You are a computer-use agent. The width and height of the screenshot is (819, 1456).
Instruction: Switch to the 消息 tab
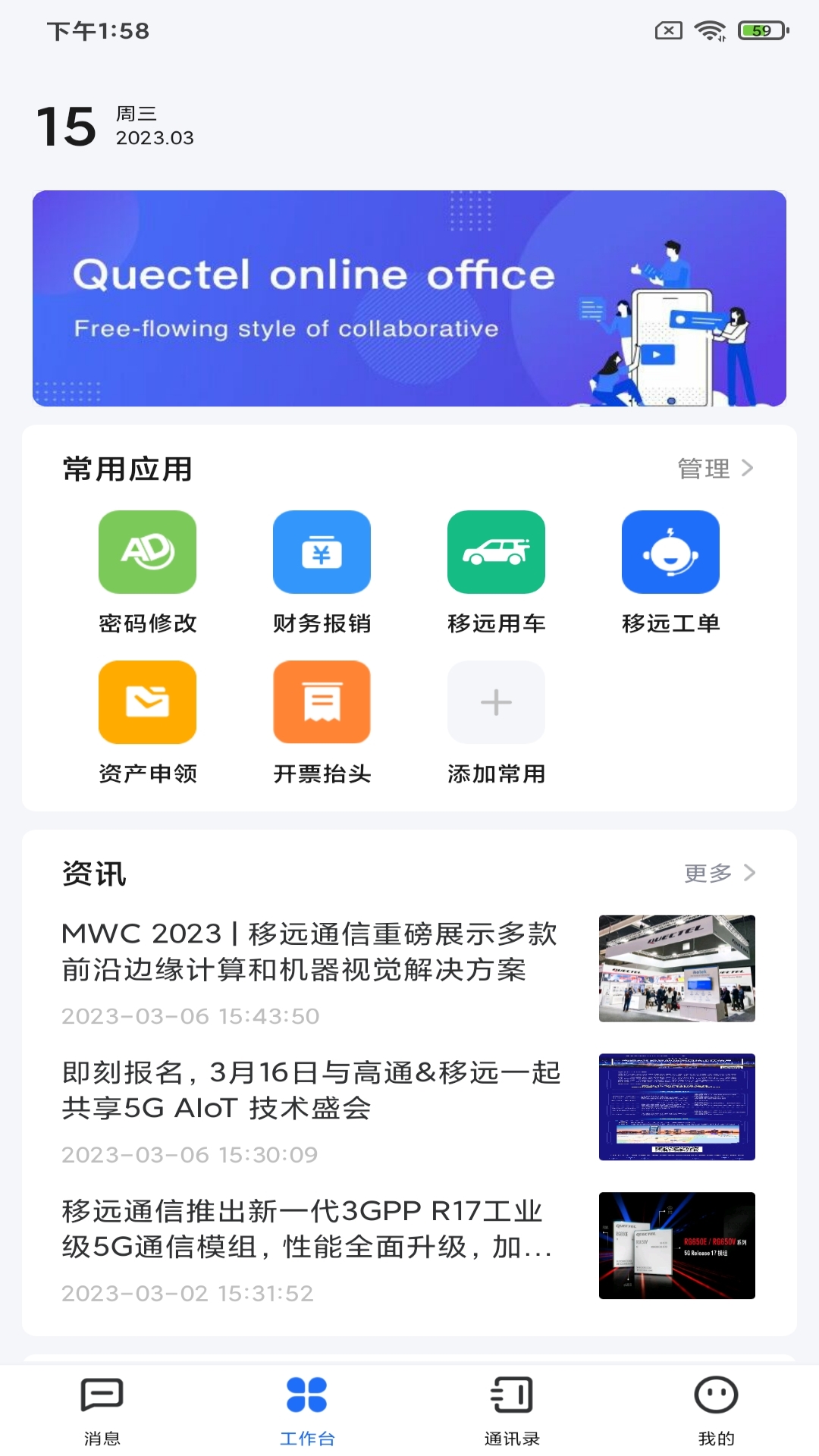[102, 1409]
